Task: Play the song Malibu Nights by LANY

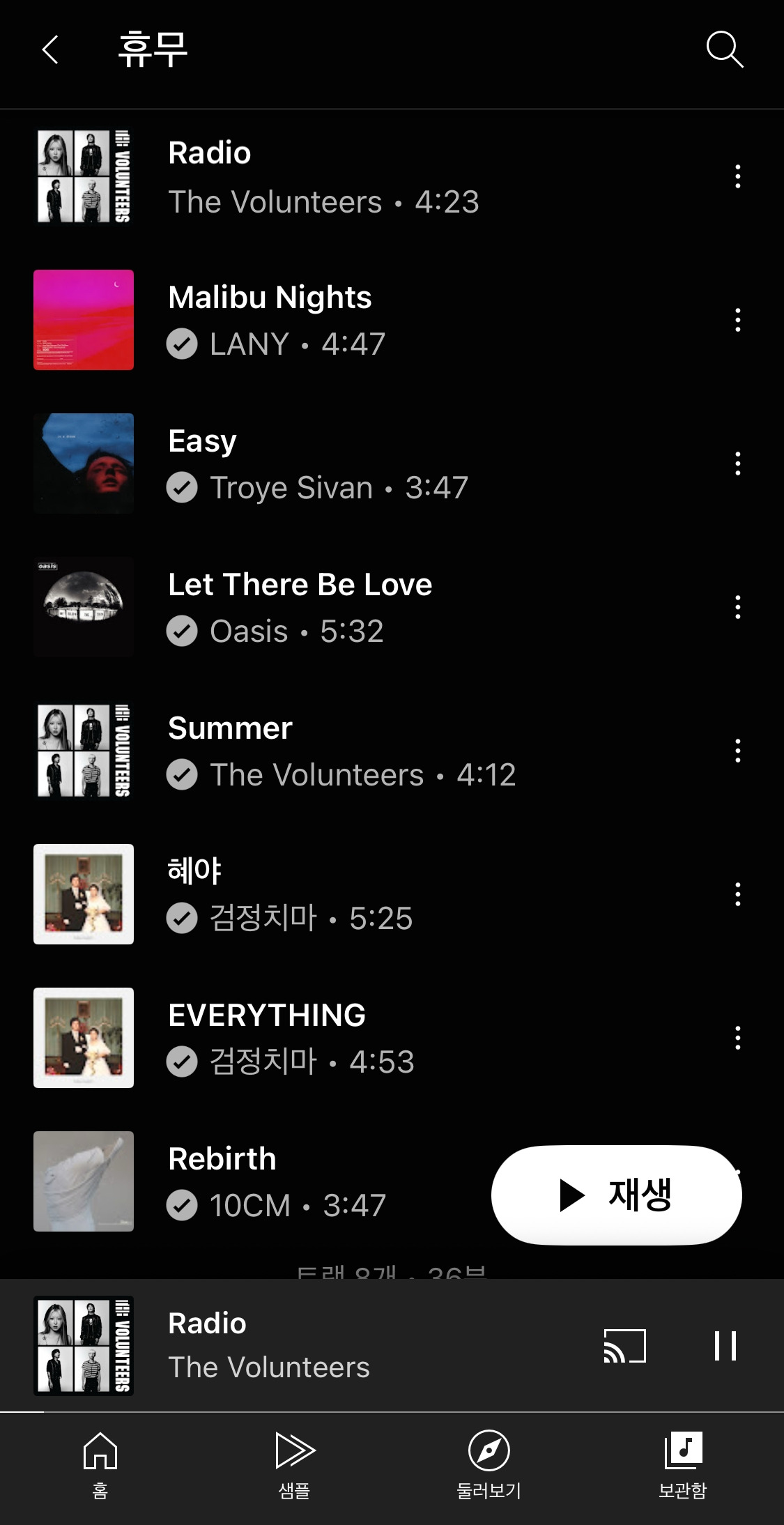Action: [x=270, y=298]
